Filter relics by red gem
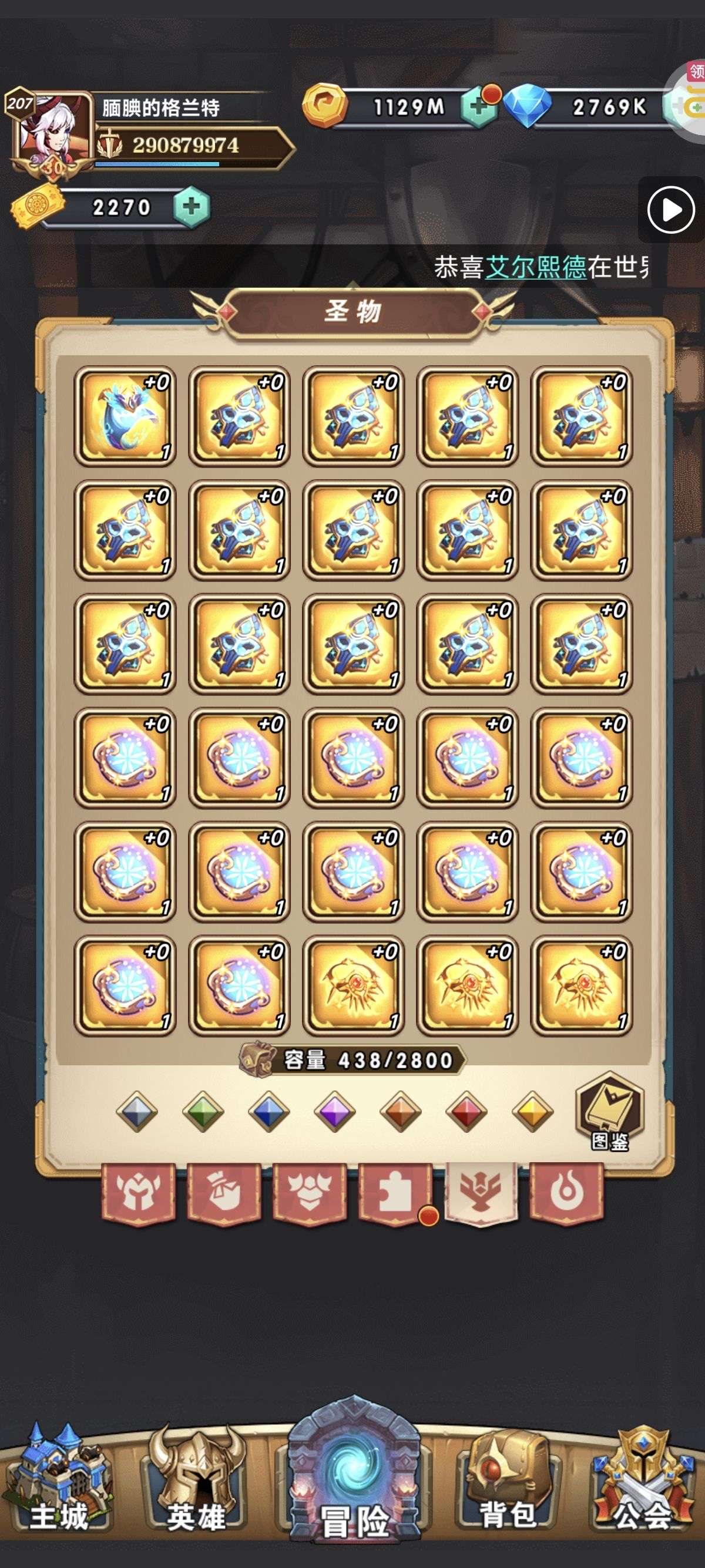Image resolution: width=705 pixels, height=1568 pixels. [x=466, y=1112]
